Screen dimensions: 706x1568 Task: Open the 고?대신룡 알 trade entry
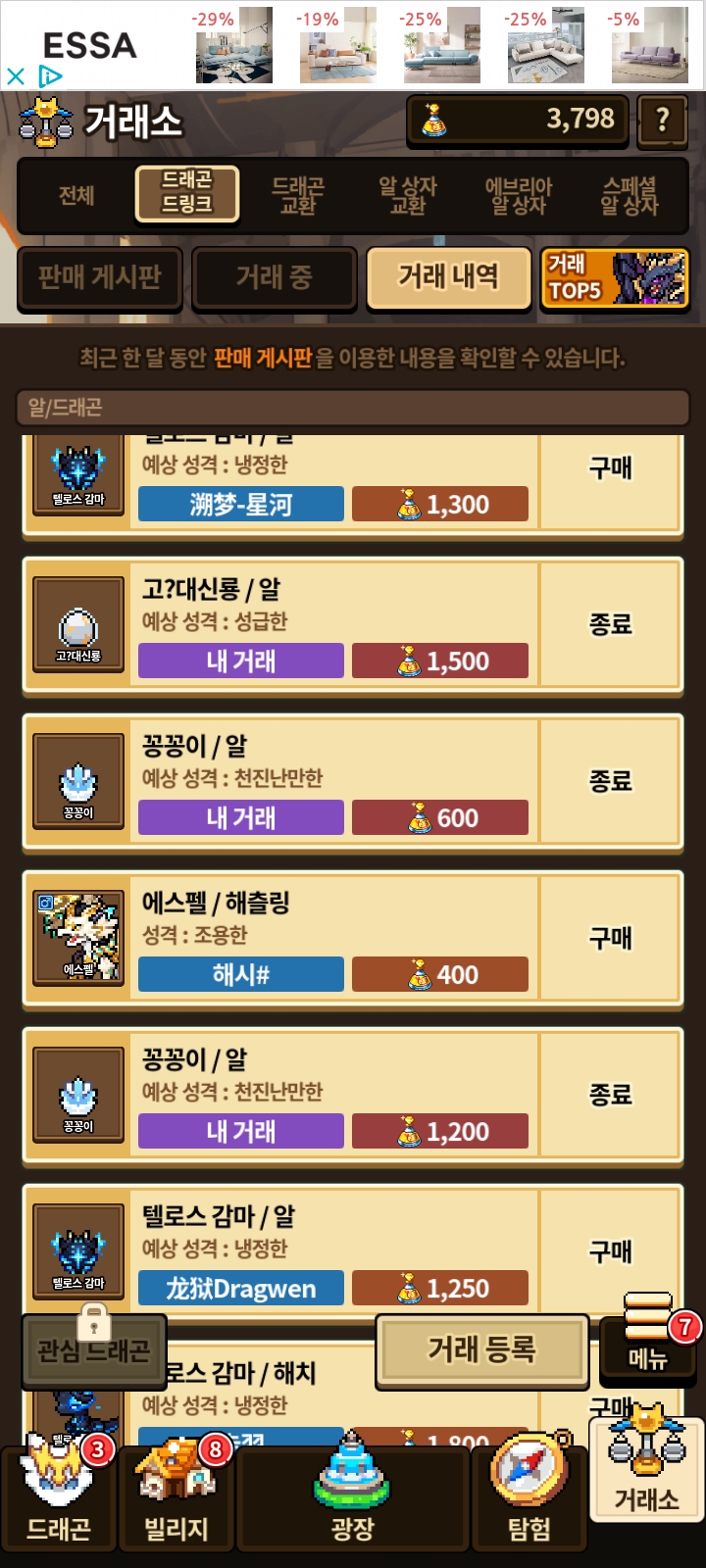(x=333, y=624)
